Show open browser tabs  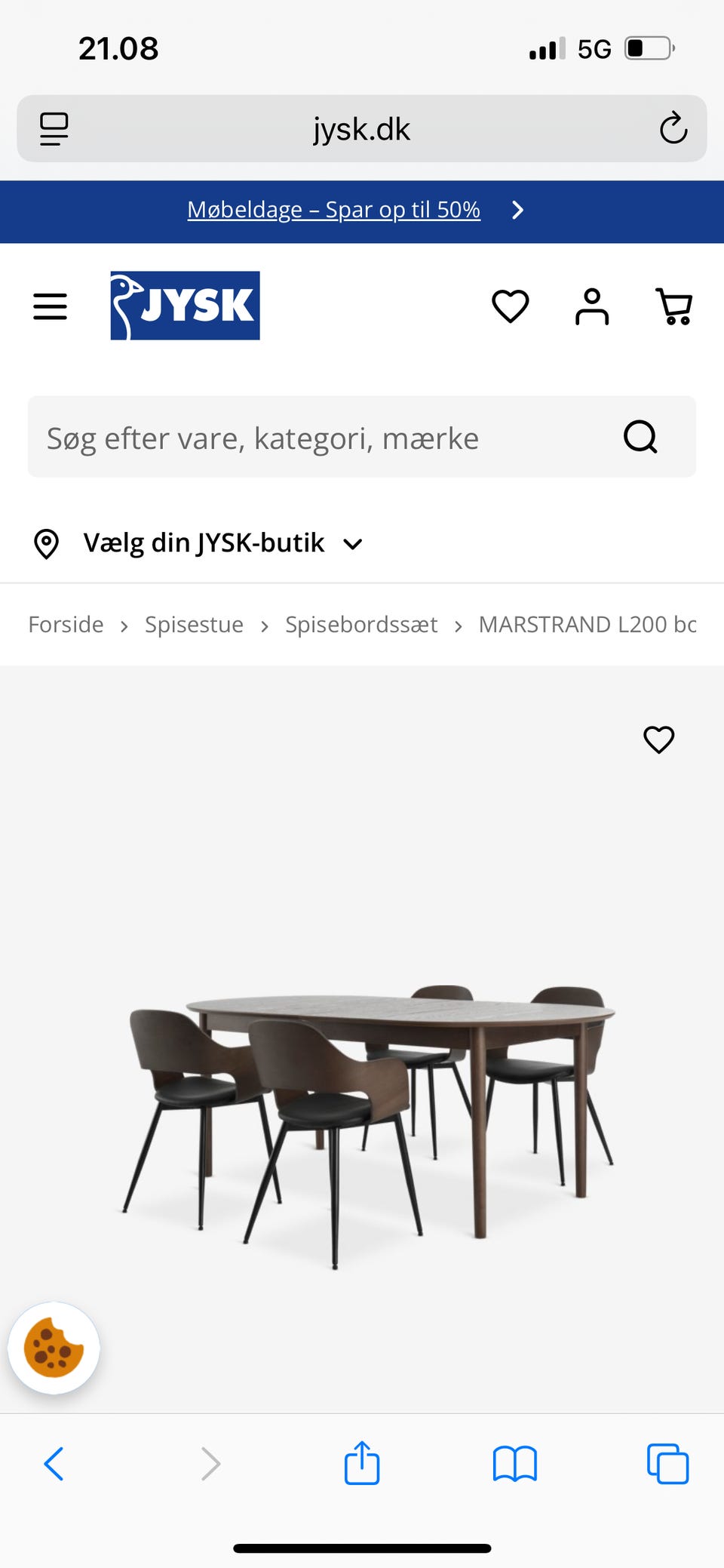[667, 1464]
